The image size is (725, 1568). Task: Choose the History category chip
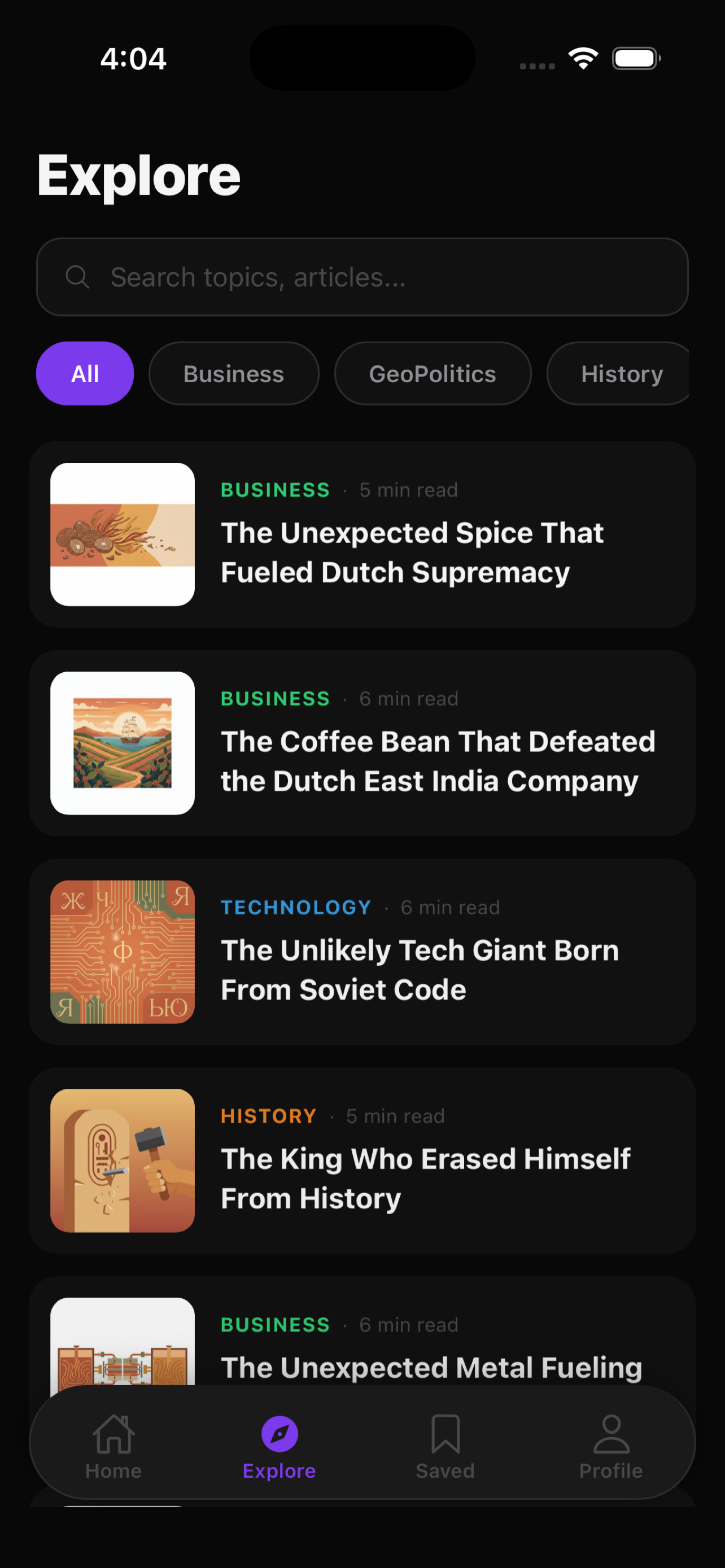point(619,374)
